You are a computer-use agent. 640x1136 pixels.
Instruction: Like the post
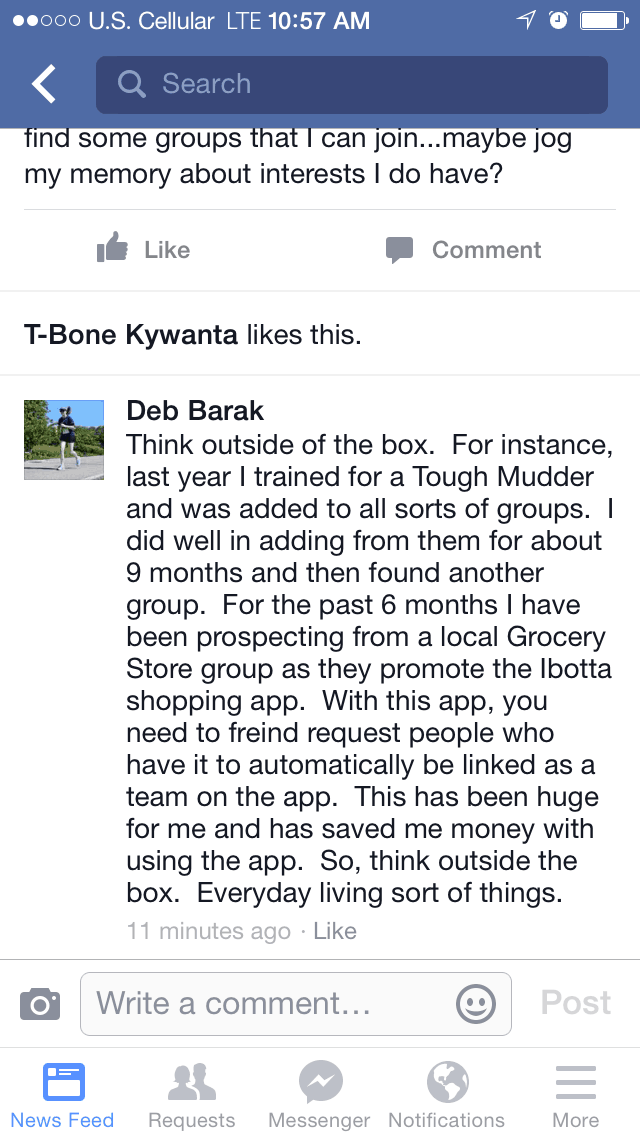click(x=143, y=250)
